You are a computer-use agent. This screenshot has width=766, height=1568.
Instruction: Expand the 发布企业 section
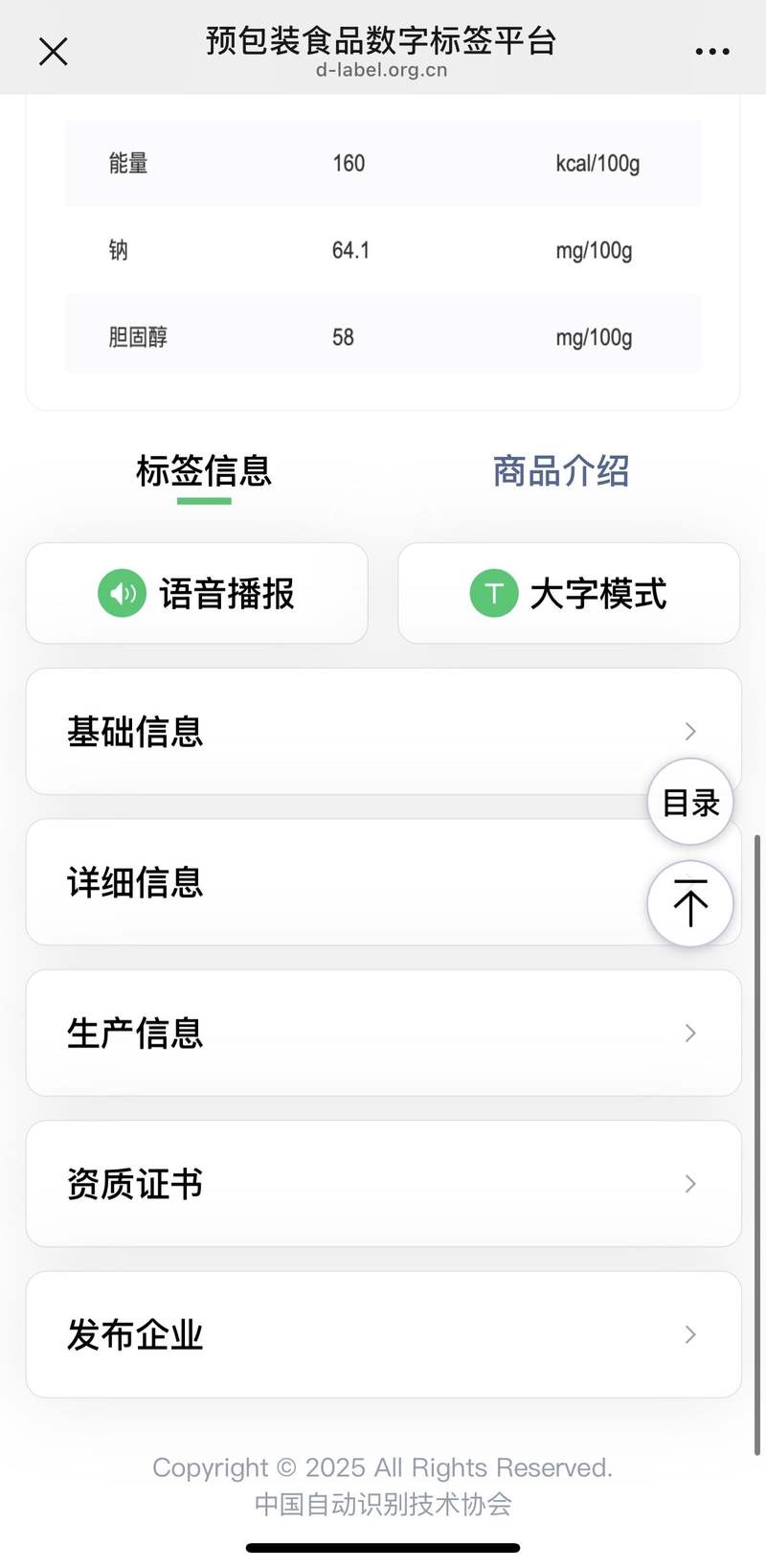point(383,1334)
